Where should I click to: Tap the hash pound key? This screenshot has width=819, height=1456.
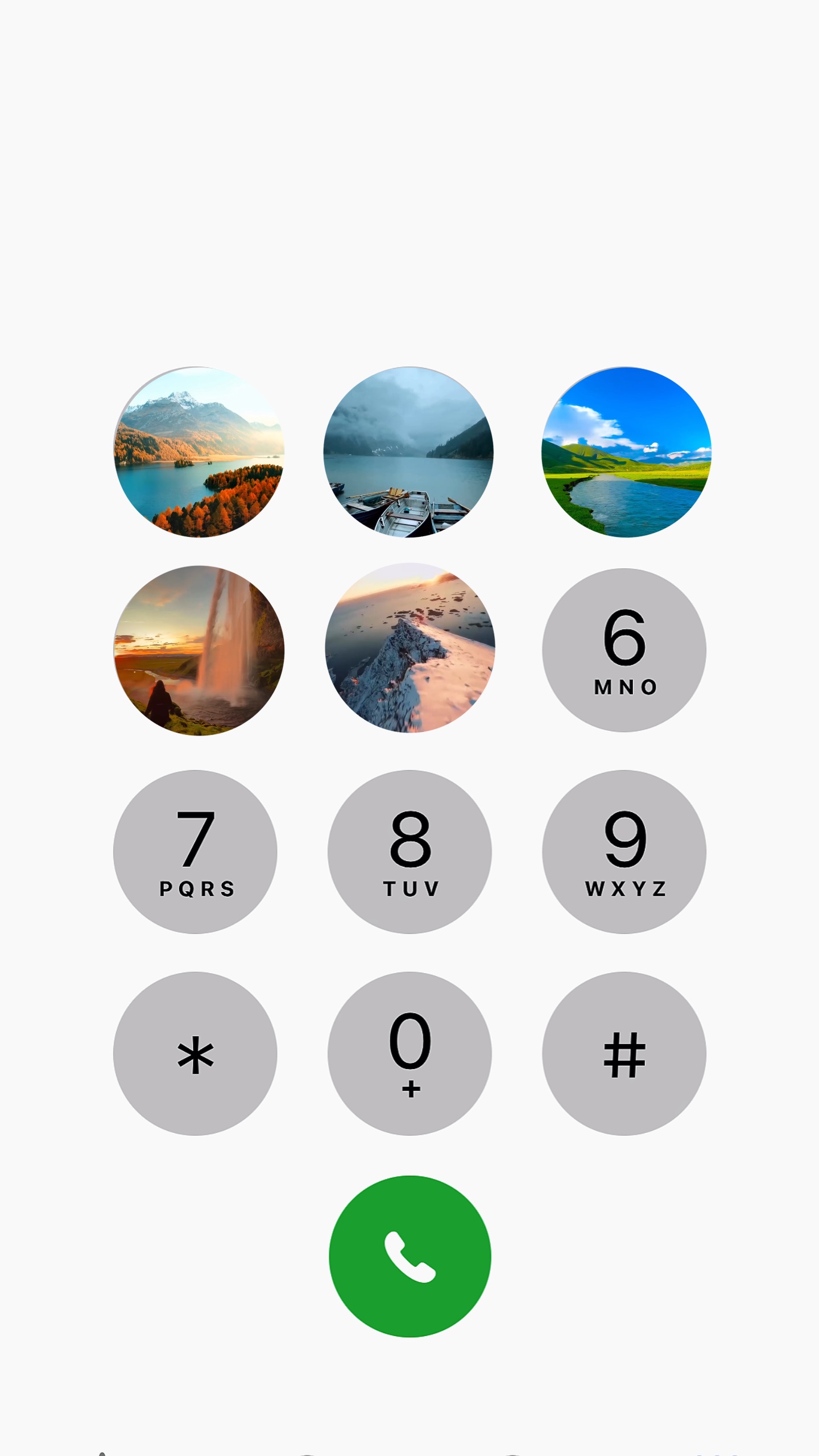pos(624,1053)
